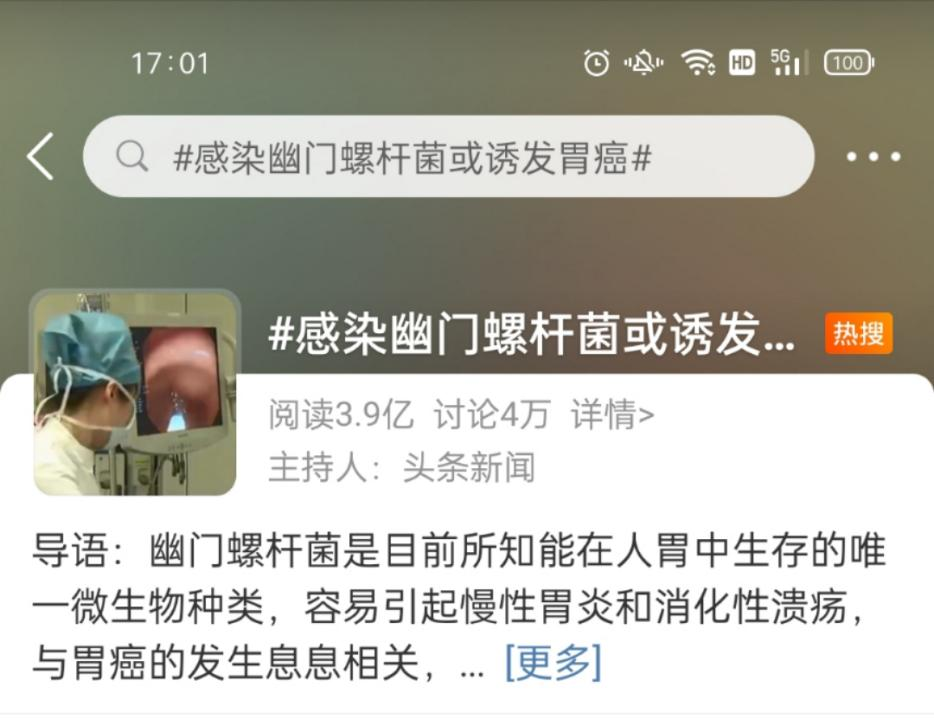Tap the search field with hashtag text

450,157
